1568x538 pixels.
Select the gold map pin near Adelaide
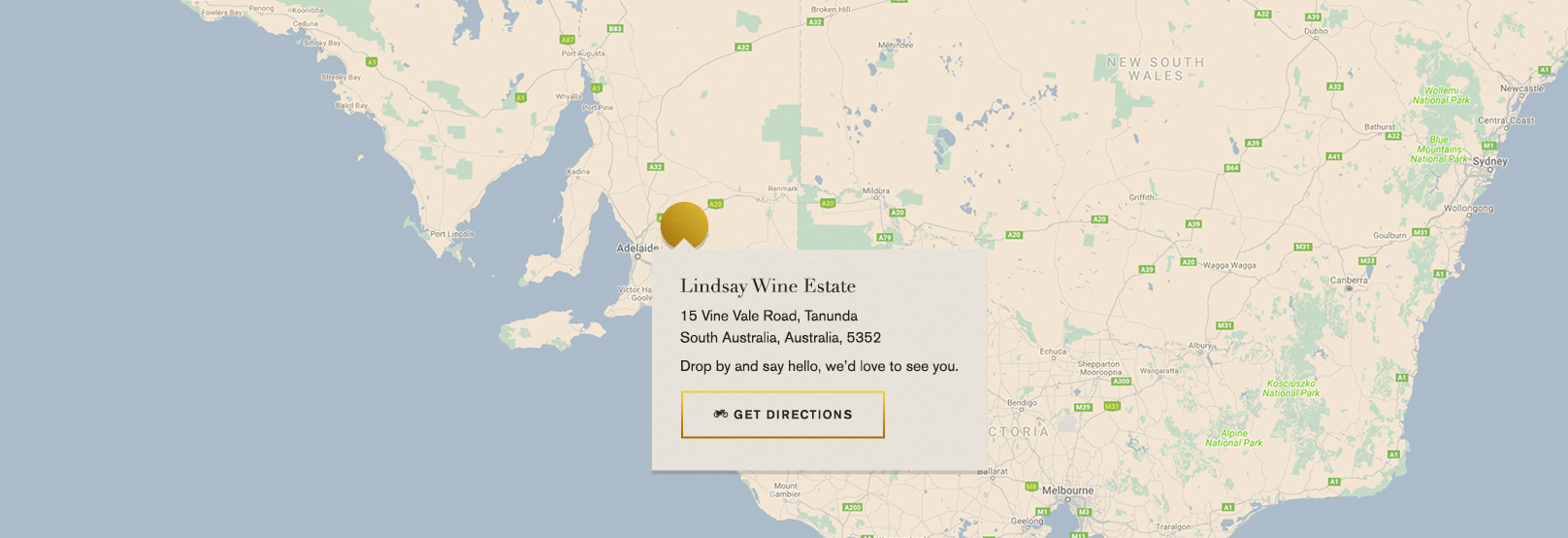684,224
